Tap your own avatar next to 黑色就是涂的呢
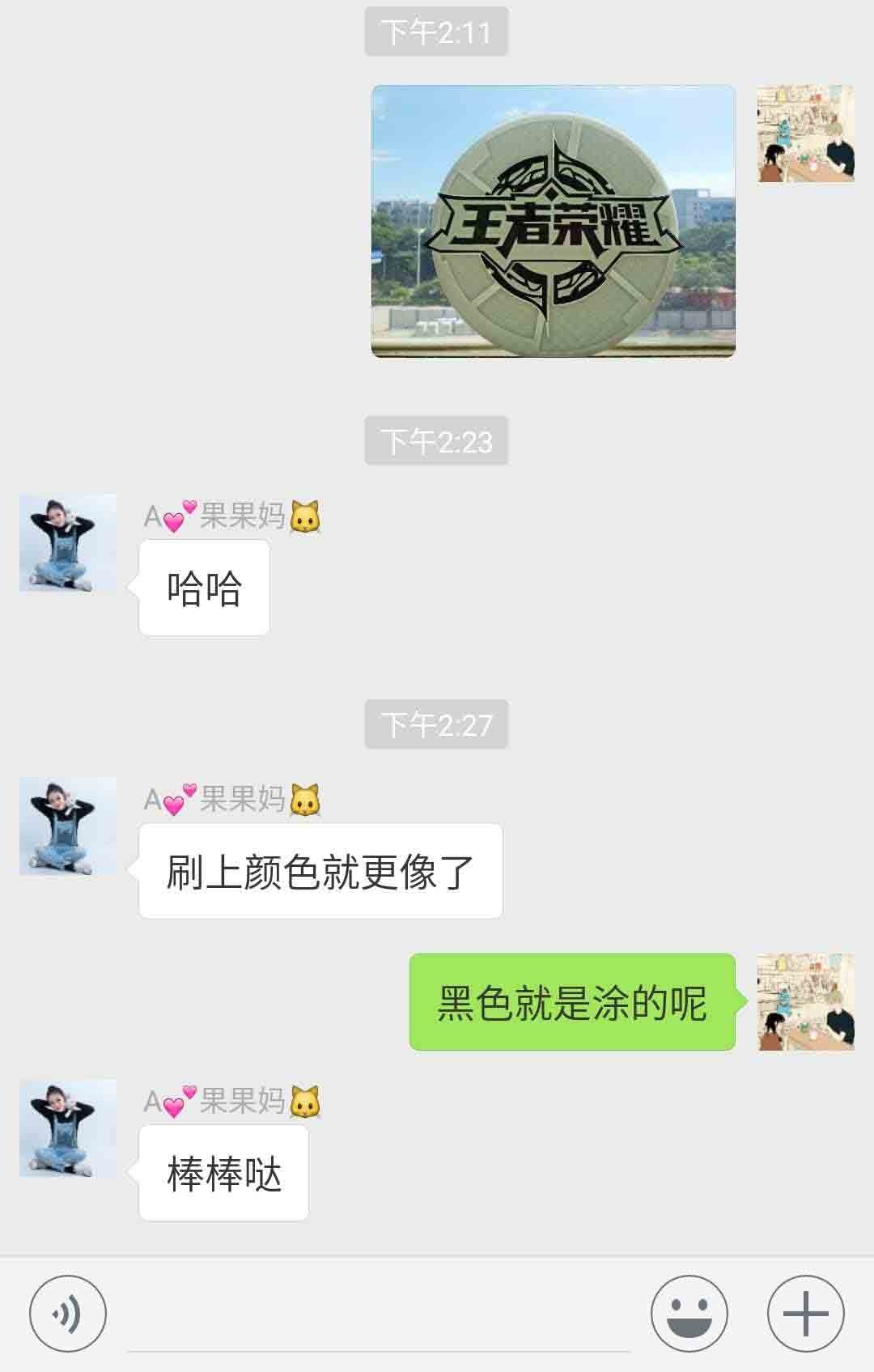 point(805,1002)
